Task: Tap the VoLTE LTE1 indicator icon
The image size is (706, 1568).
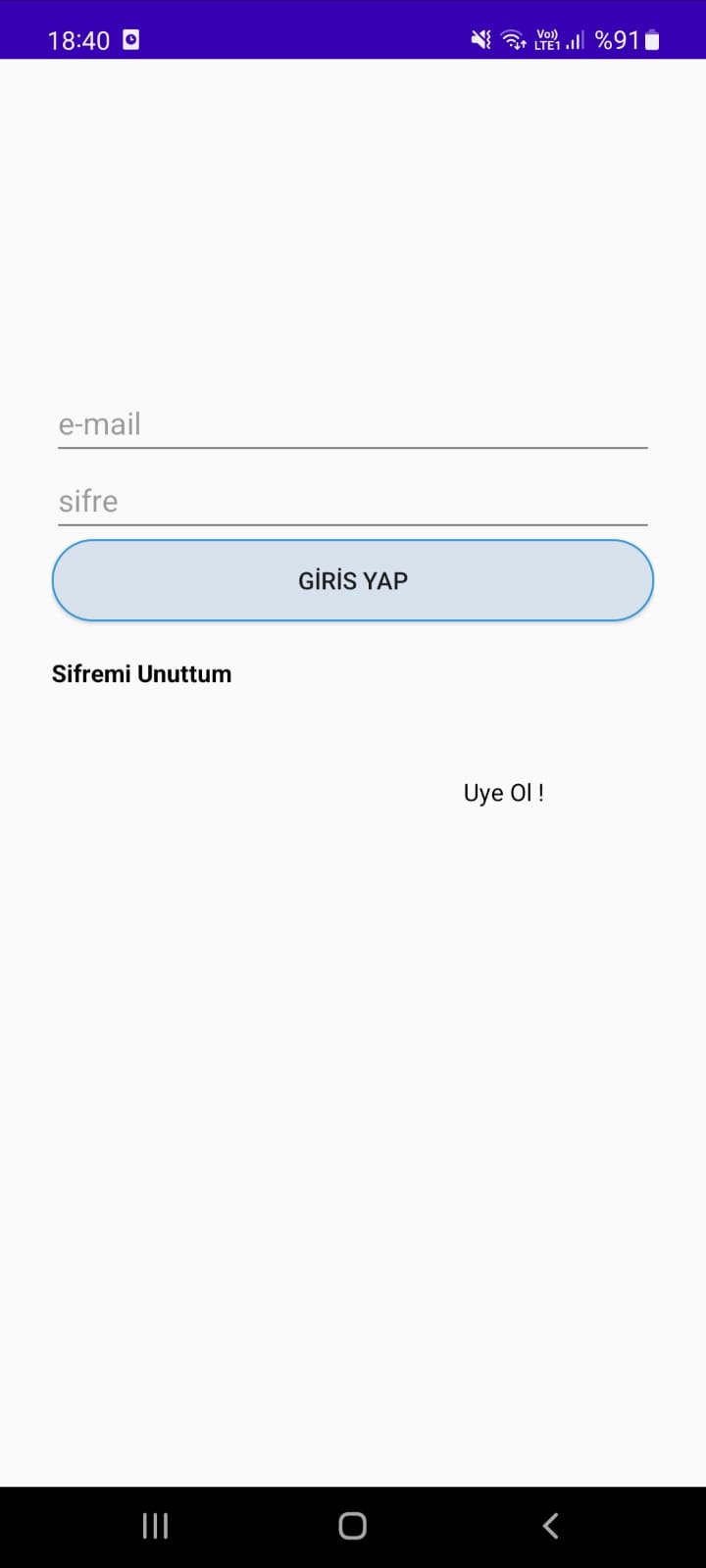Action: coord(547,39)
